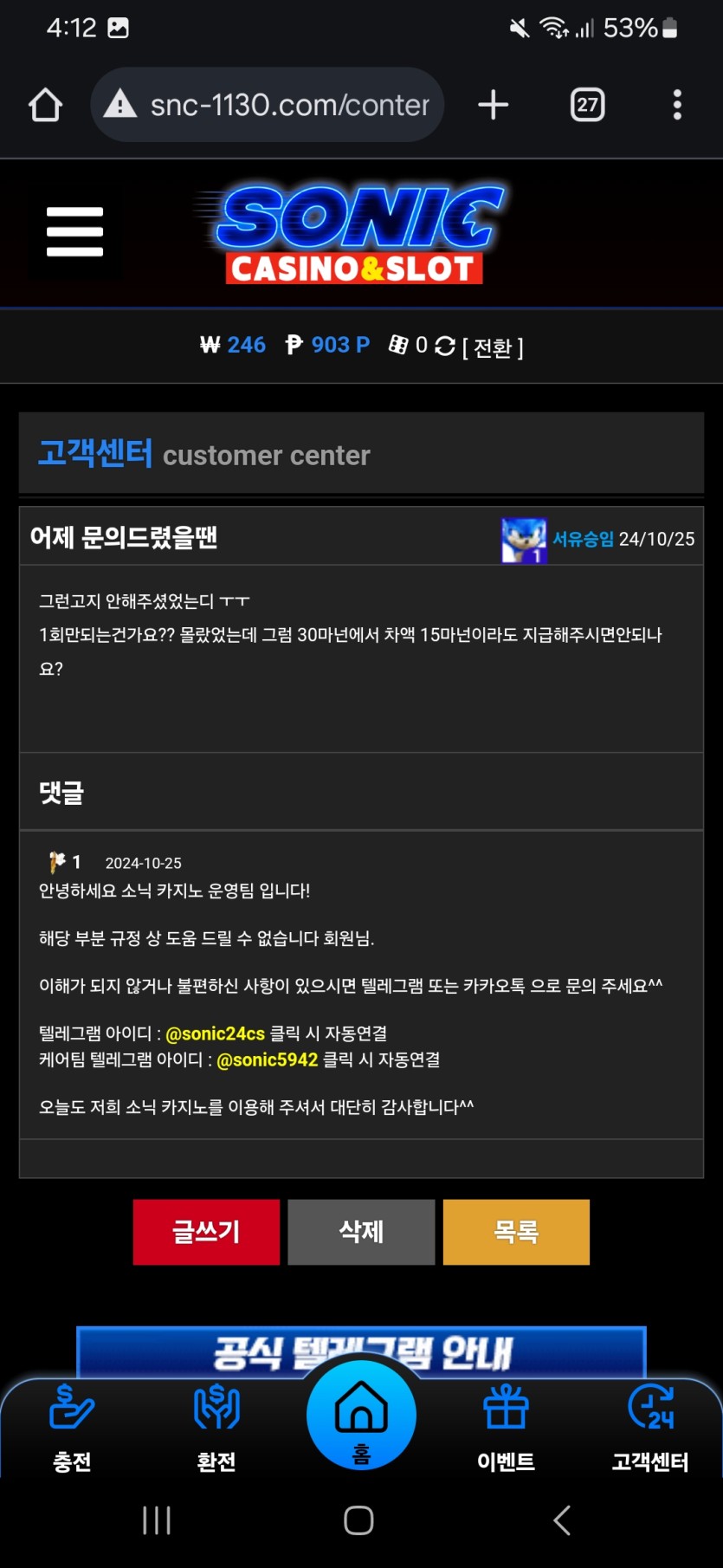View the 27 open tabs
Screen dimensions: 723x1568
(587, 105)
